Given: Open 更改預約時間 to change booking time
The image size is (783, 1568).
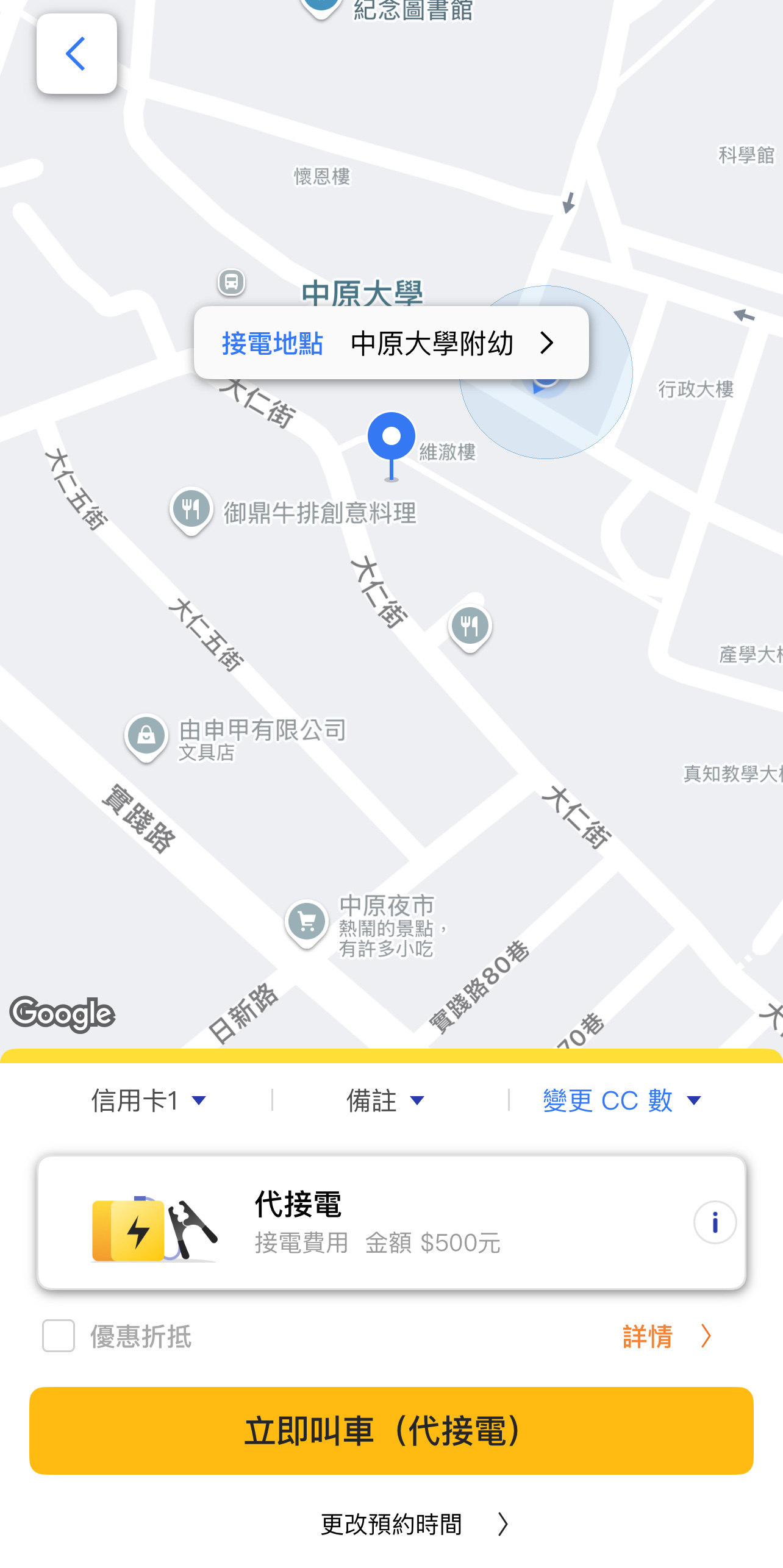Looking at the screenshot, I should (x=415, y=1524).
